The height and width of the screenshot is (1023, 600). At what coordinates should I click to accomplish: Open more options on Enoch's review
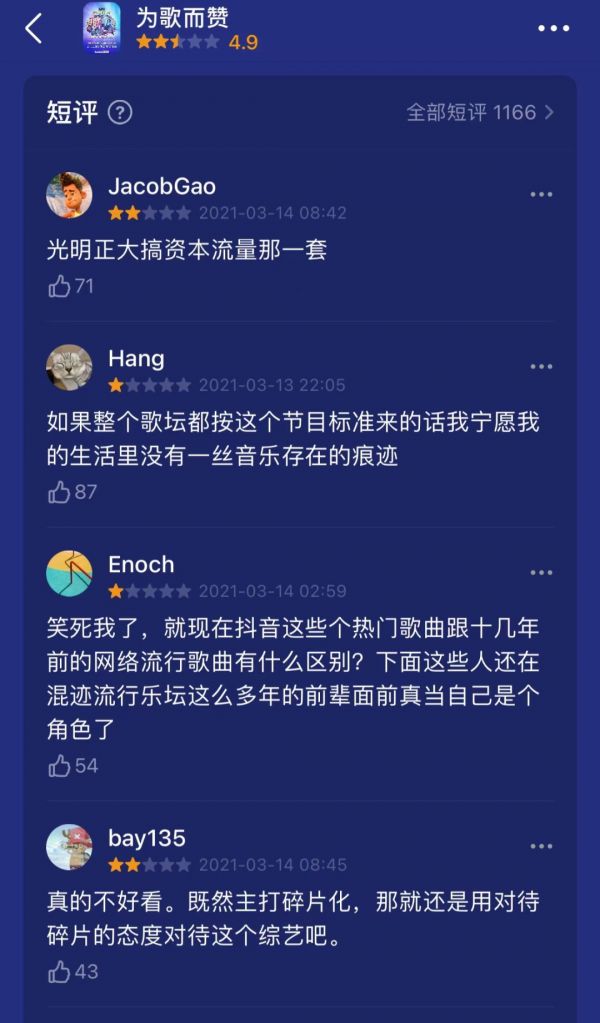541,573
